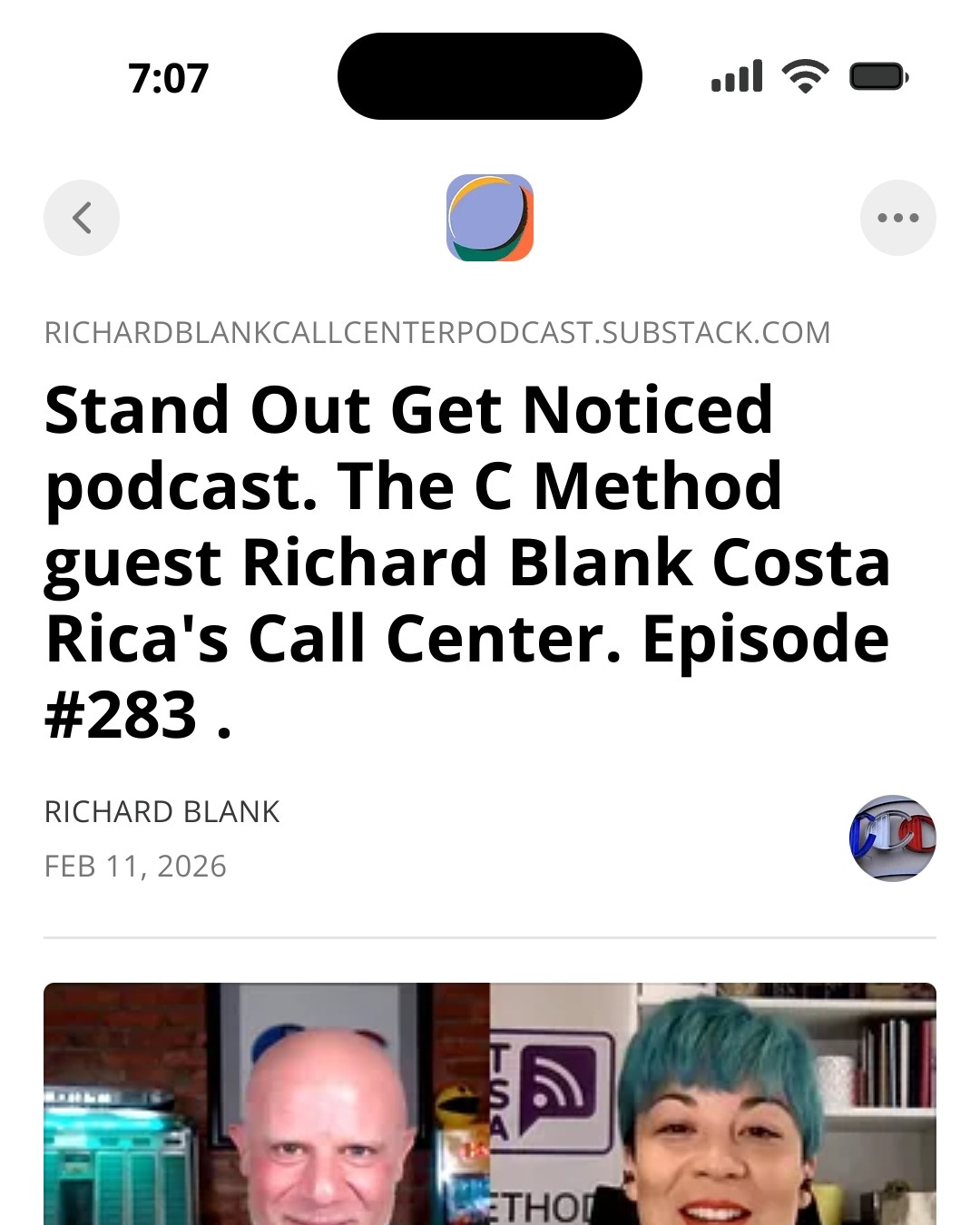The image size is (980, 1225).
Task: Go back using the arrow button
Action: pyautogui.click(x=82, y=218)
